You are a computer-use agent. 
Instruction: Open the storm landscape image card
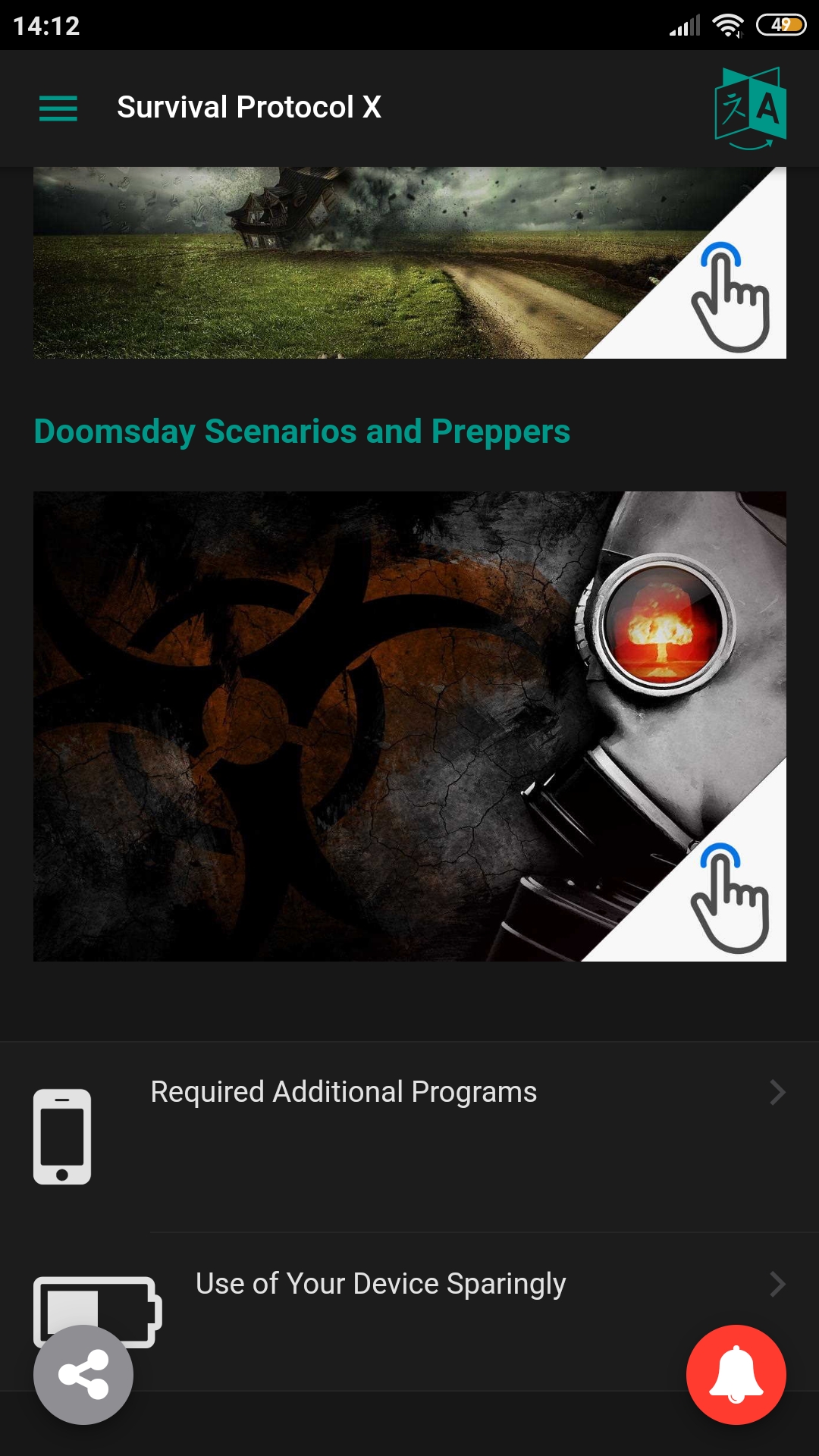[x=409, y=262]
